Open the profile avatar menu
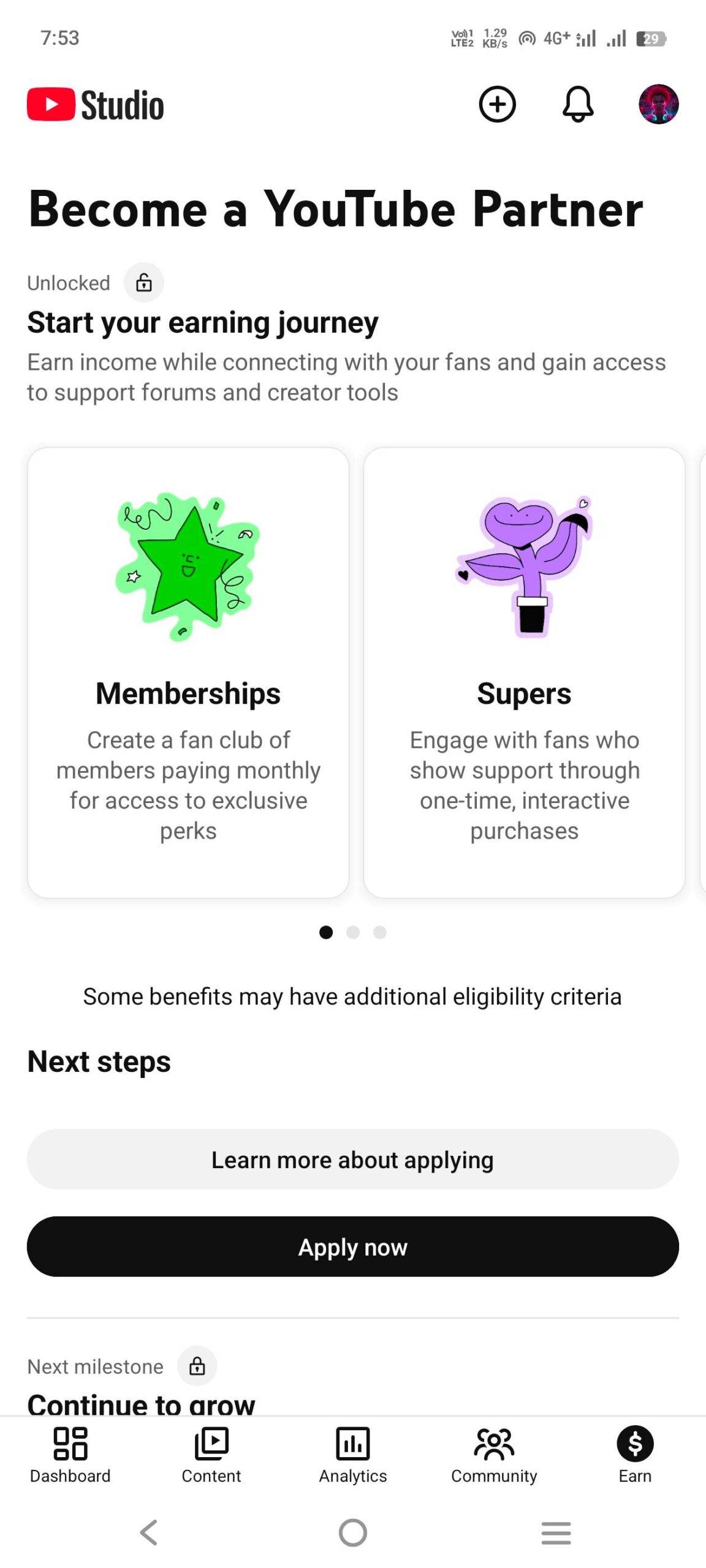This screenshot has height=1568, width=706. (x=658, y=104)
